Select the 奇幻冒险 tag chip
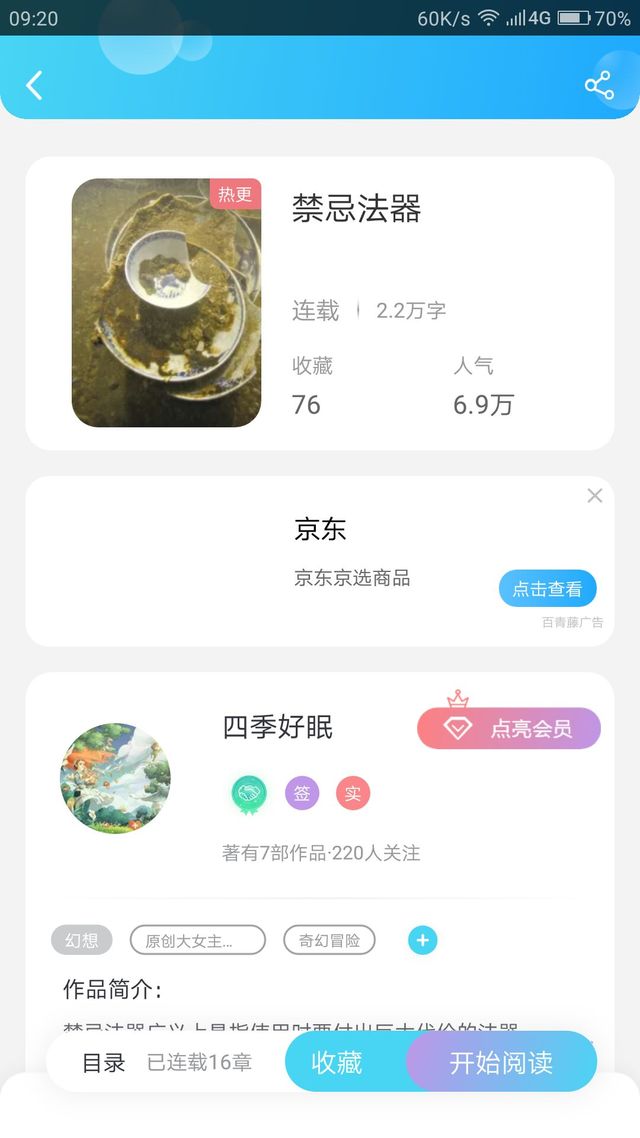 [x=329, y=940]
